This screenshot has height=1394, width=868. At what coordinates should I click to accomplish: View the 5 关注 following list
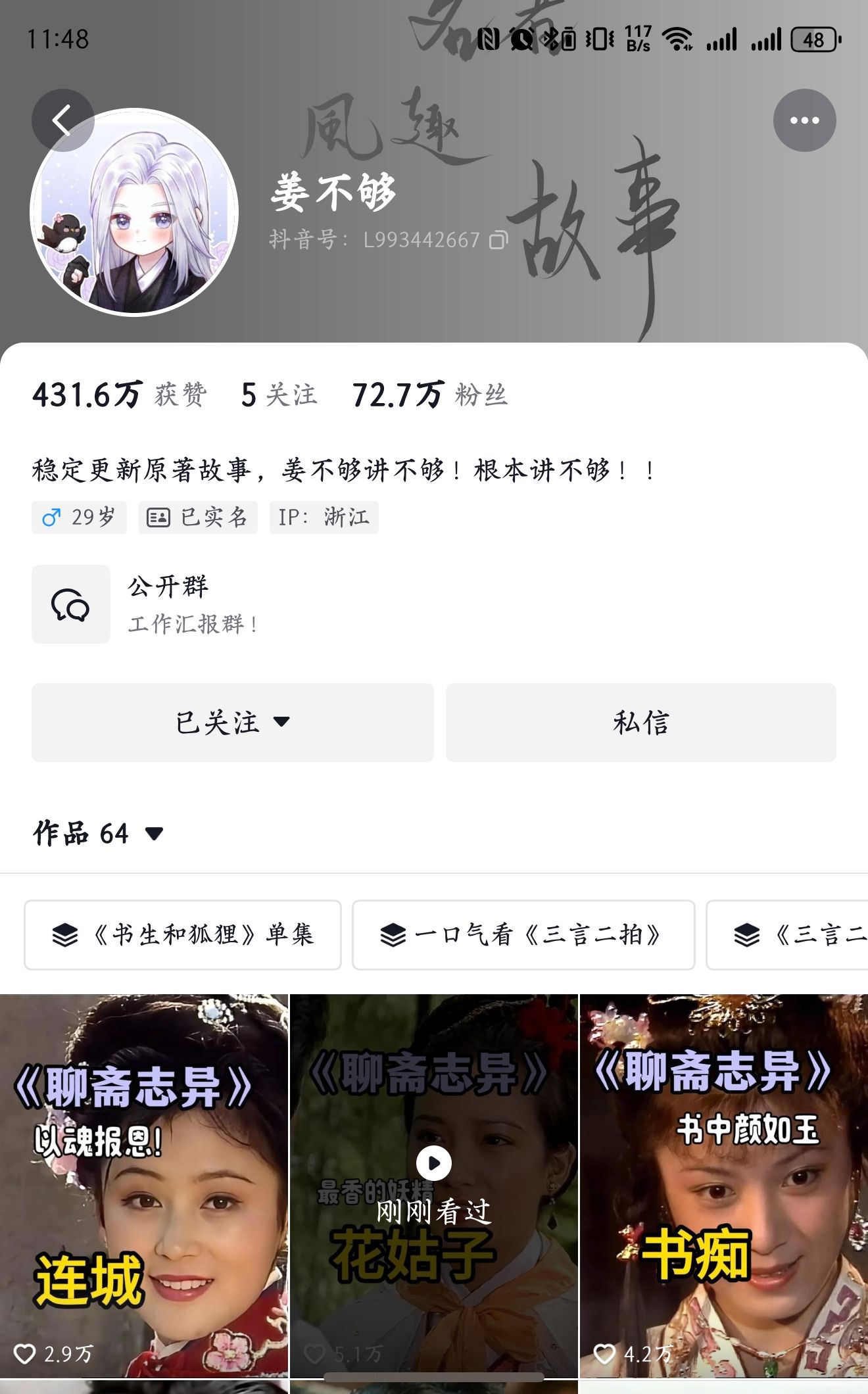[x=279, y=395]
